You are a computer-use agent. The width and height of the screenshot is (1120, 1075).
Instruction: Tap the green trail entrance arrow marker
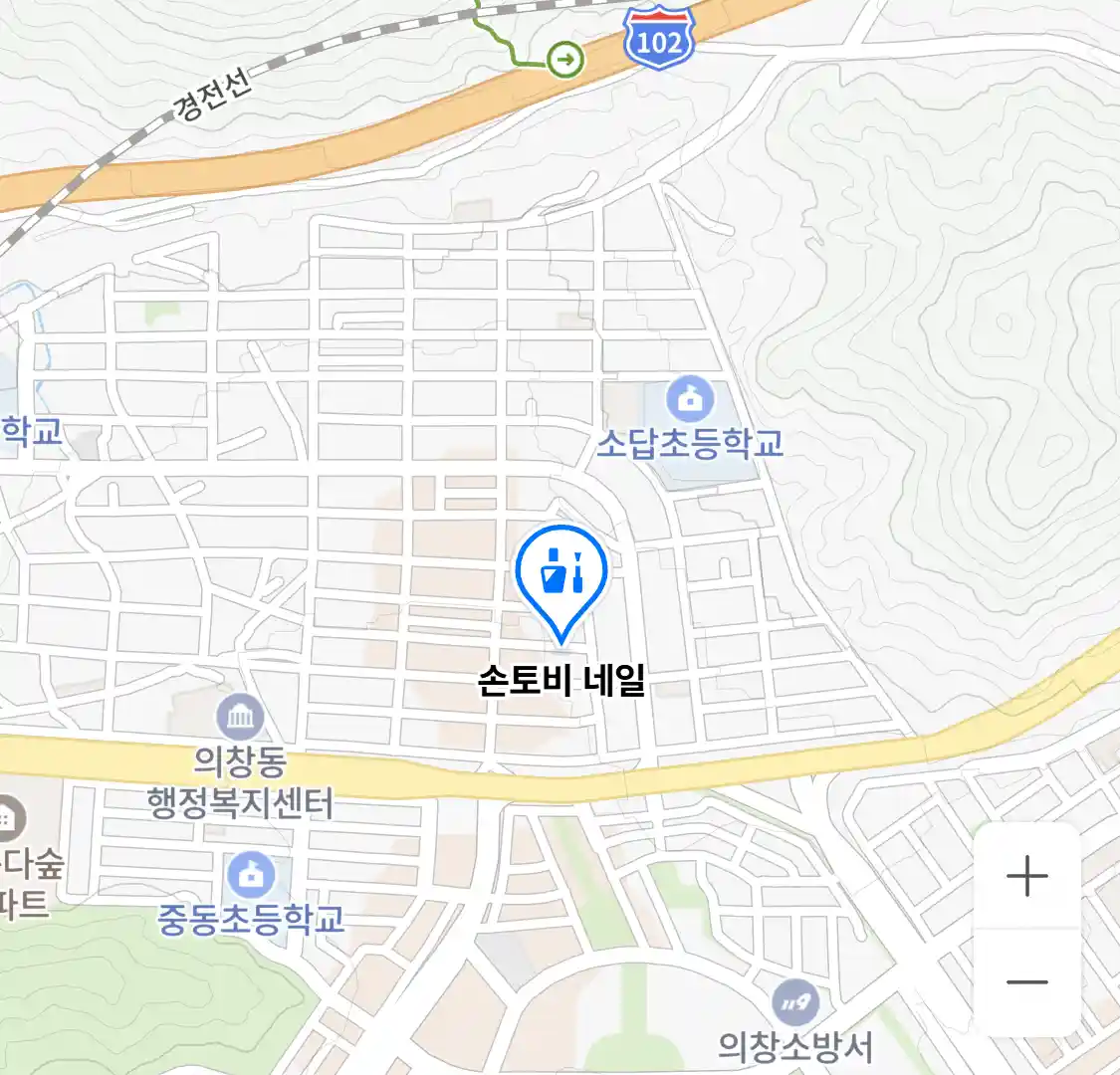(x=566, y=61)
